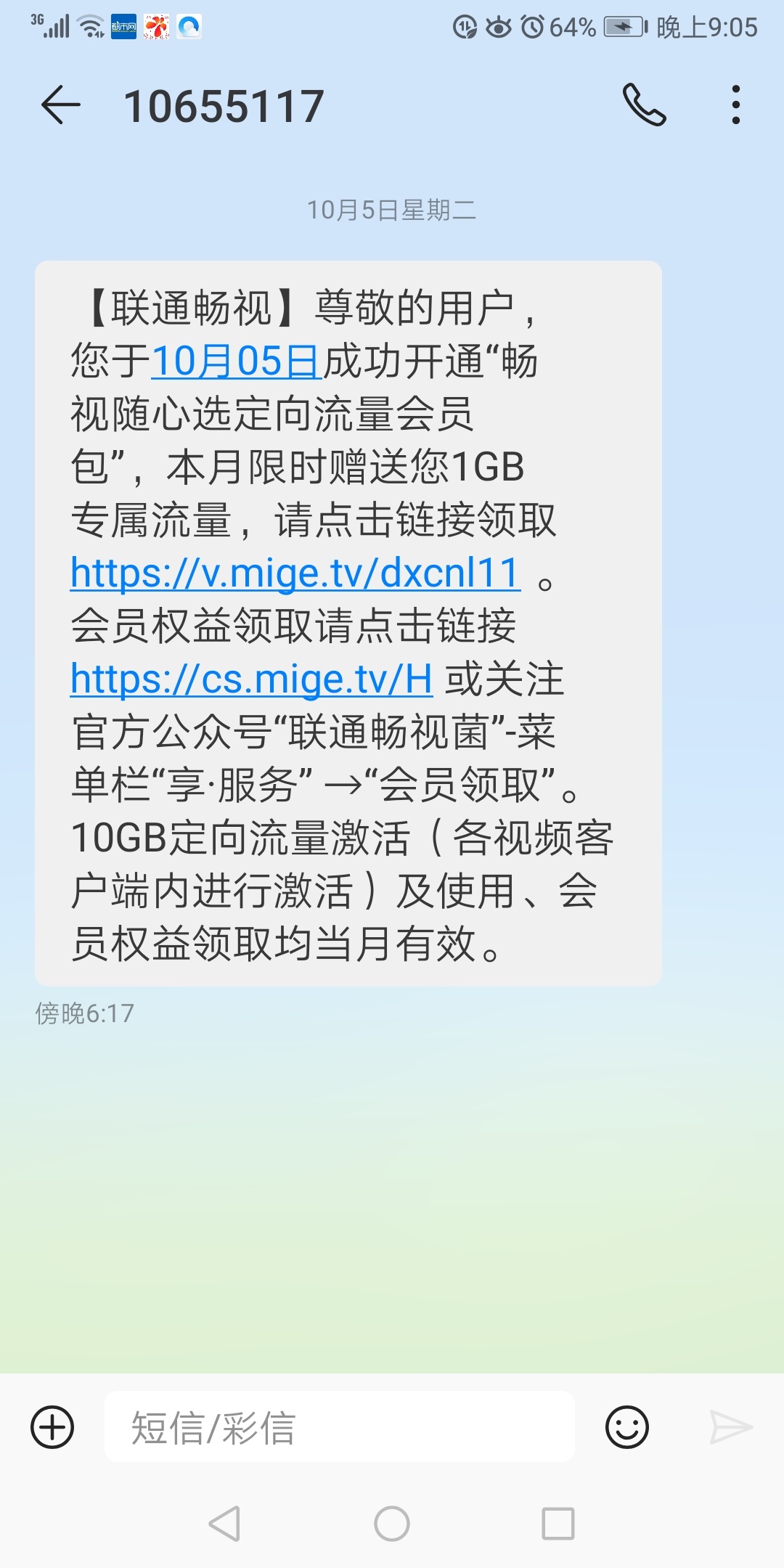
Task: Open the https://v.mige.tv/dxcnl11 link
Action: (295, 573)
